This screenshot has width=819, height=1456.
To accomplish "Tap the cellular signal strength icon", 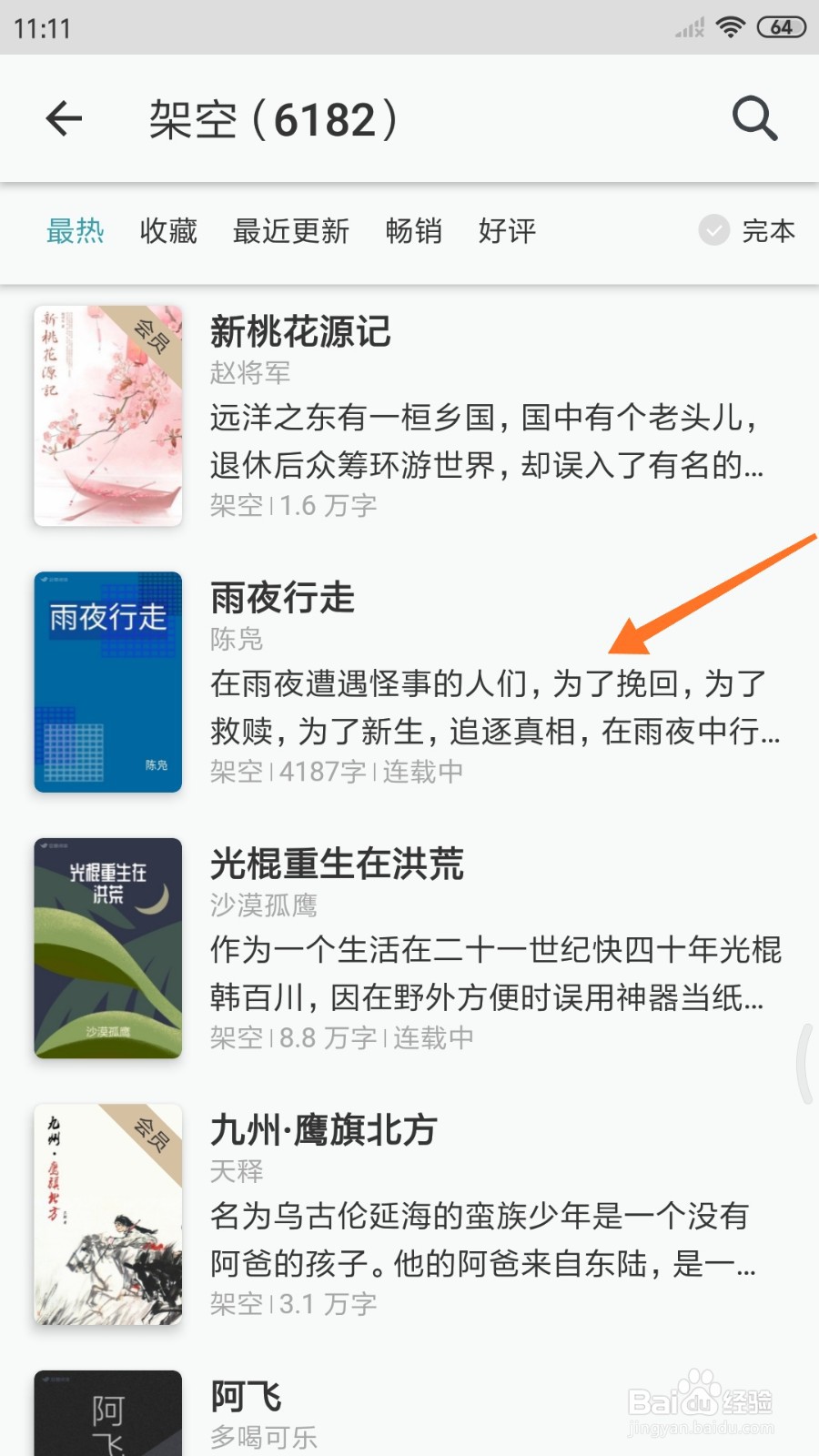I will [x=687, y=27].
